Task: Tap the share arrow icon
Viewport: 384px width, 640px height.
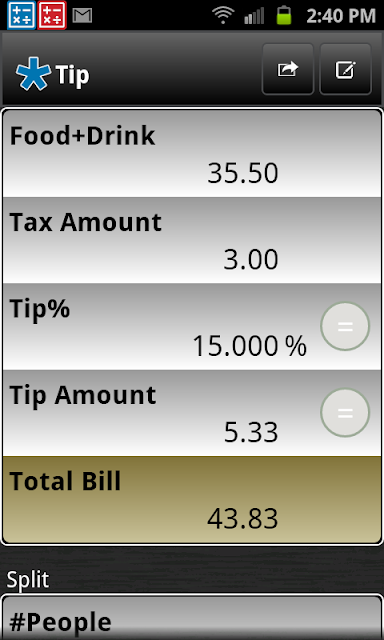Action: pos(288,69)
